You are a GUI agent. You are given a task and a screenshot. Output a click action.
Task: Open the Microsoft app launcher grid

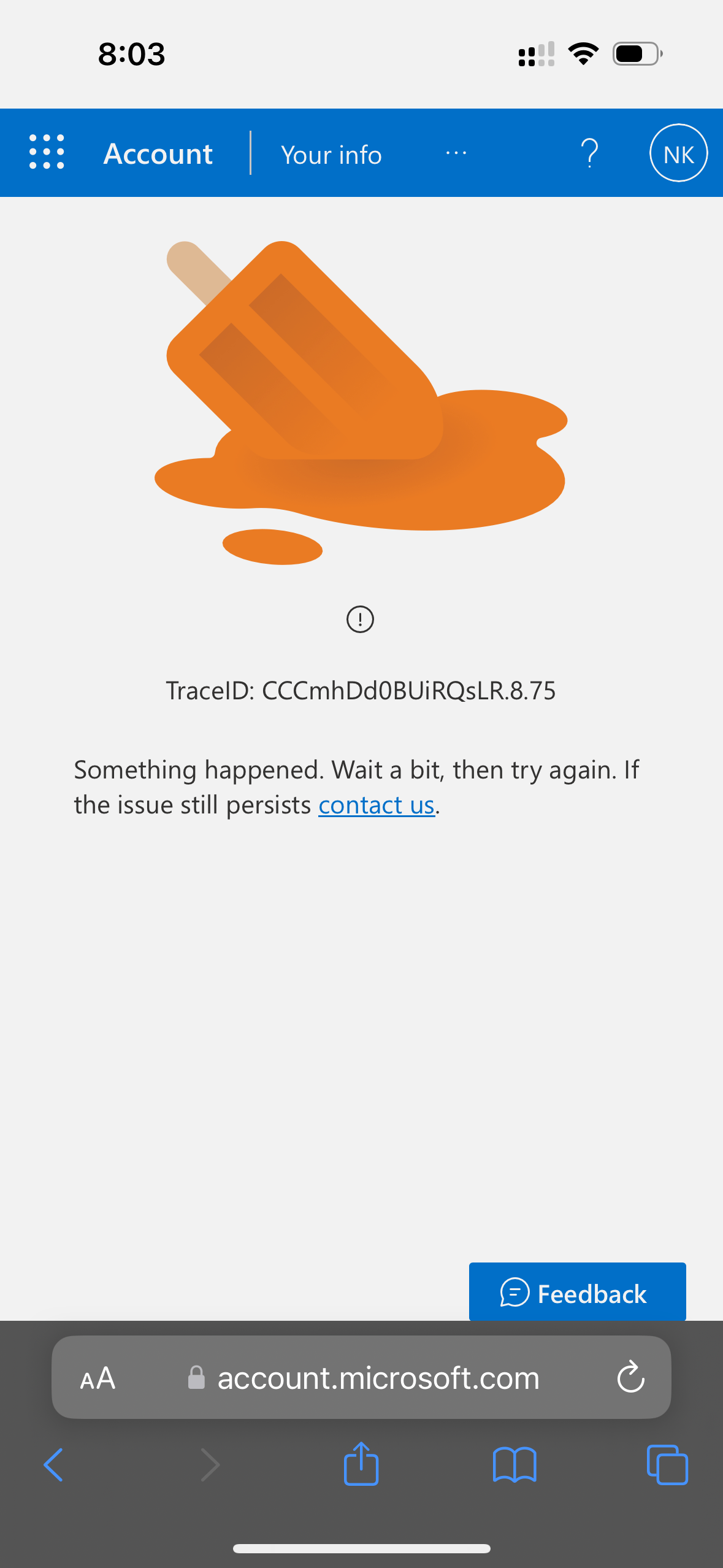47,152
